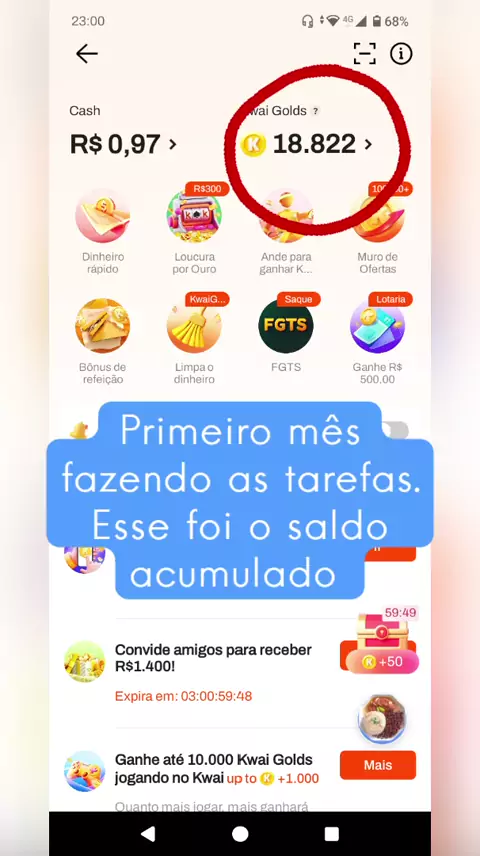The image size is (480, 856).
Task: Open Convide amigos para receber R$1.400
Action: [214, 658]
